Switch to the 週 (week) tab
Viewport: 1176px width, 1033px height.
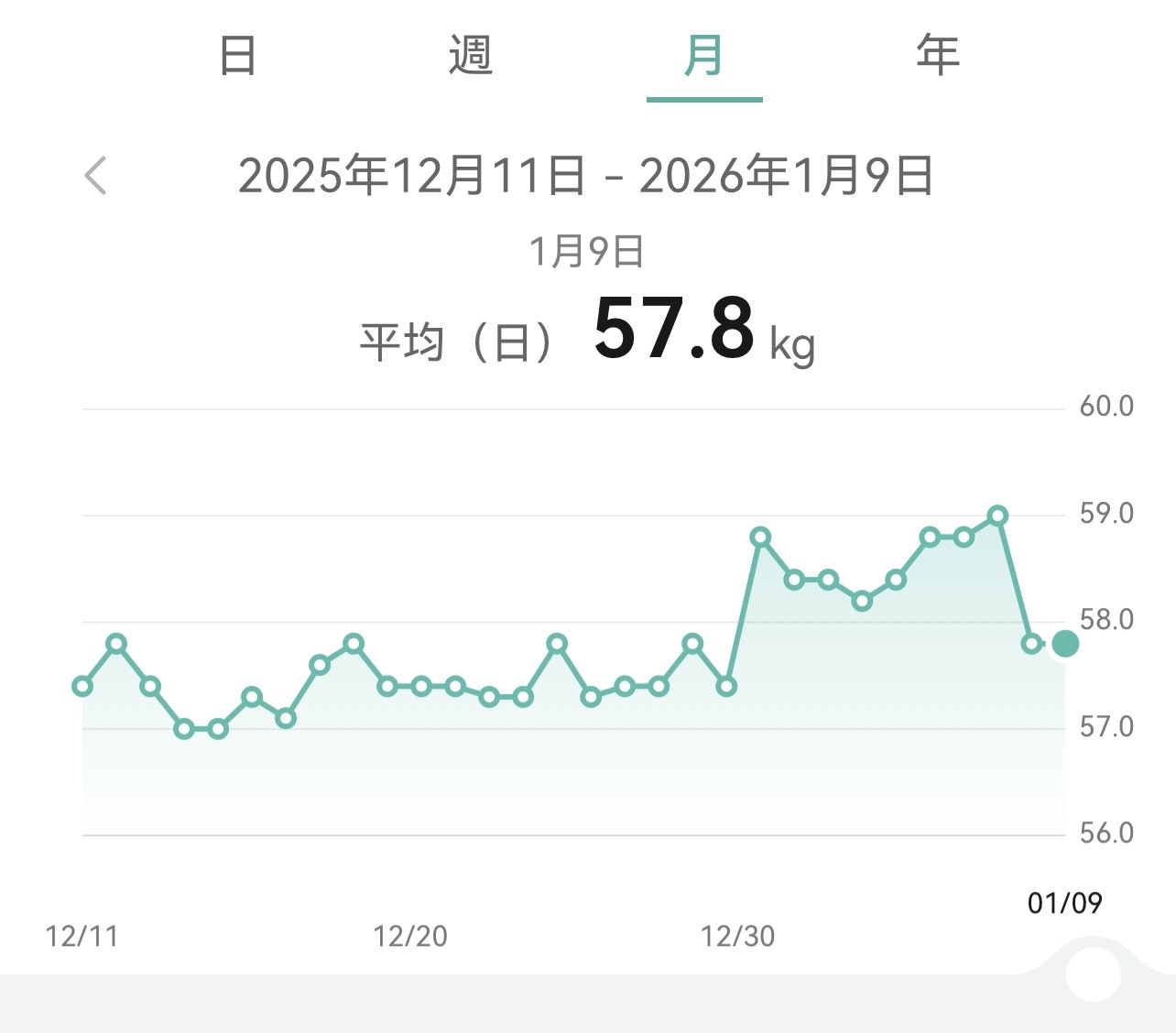(471, 56)
